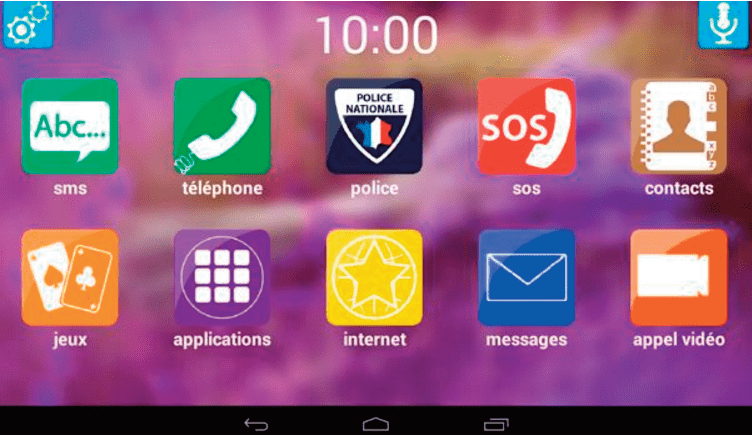752x437 pixels.
Task: Tap the police shortcut
Action: pos(374,127)
